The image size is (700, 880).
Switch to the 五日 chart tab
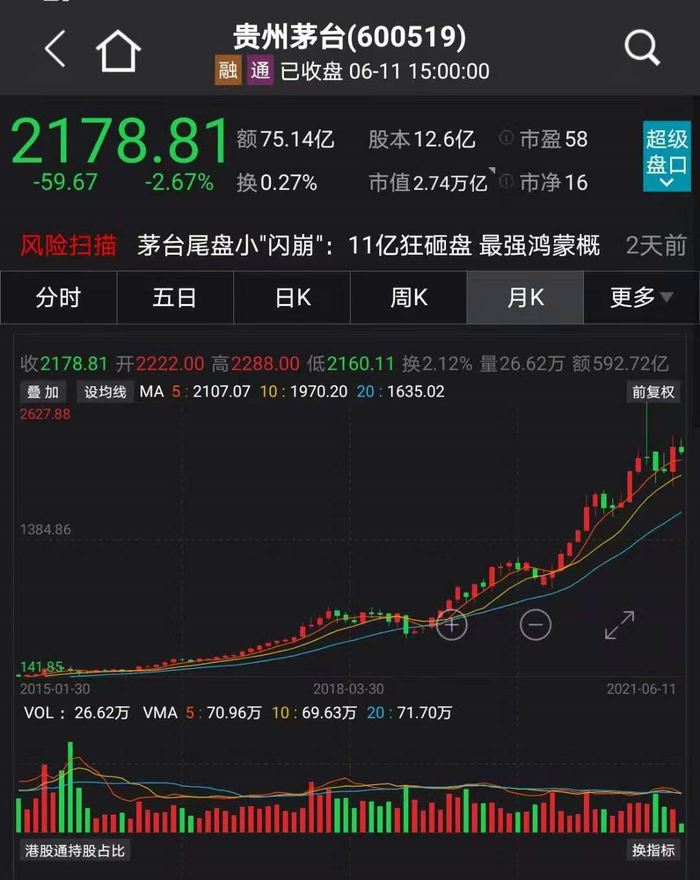click(175, 297)
